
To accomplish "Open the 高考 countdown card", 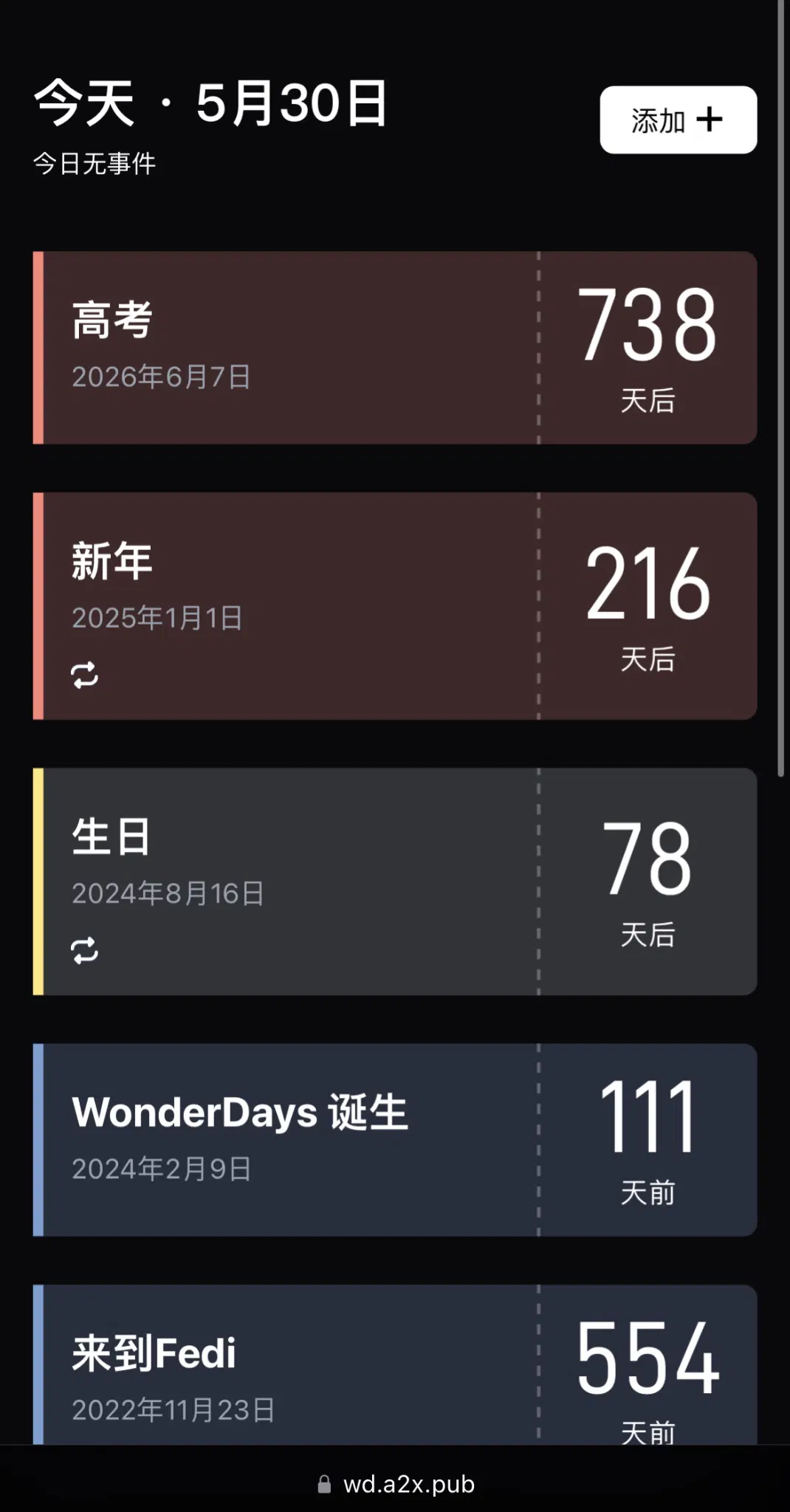I will (x=394, y=348).
